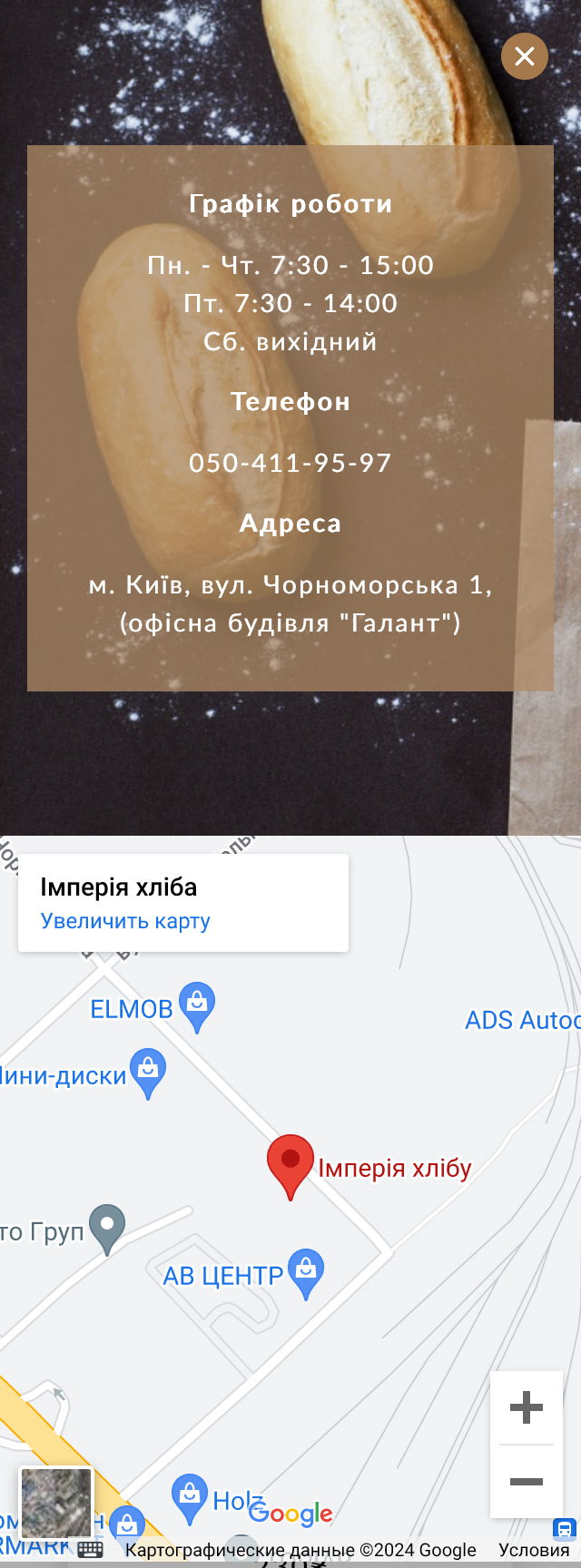
Task: Call phone number 050-411-95-97
Action: click(290, 463)
